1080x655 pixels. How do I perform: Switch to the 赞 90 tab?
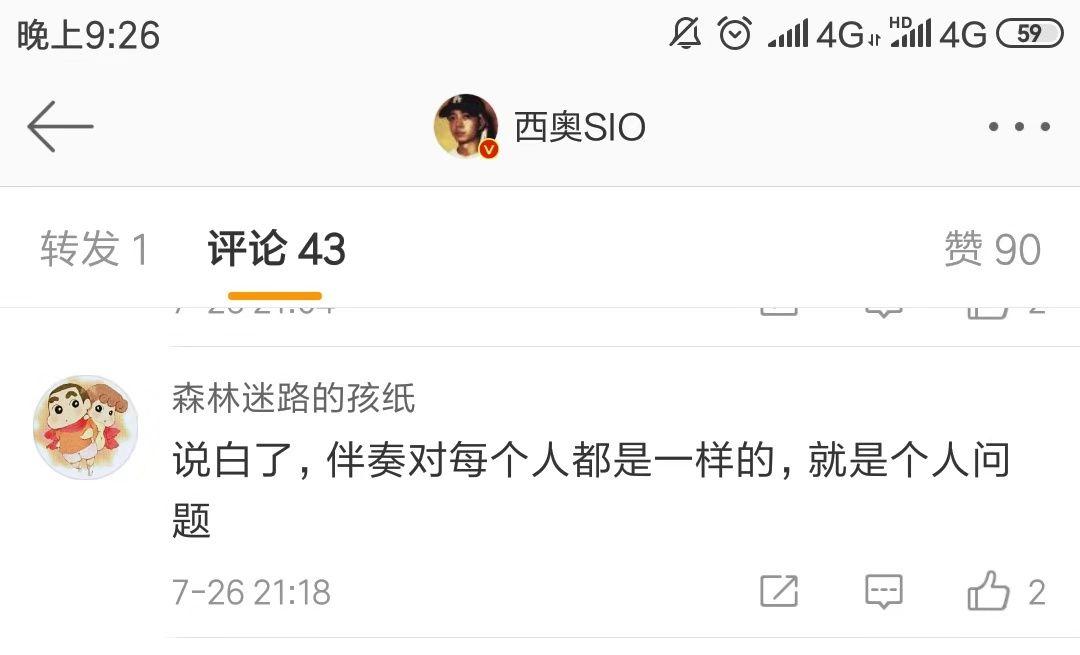point(991,250)
